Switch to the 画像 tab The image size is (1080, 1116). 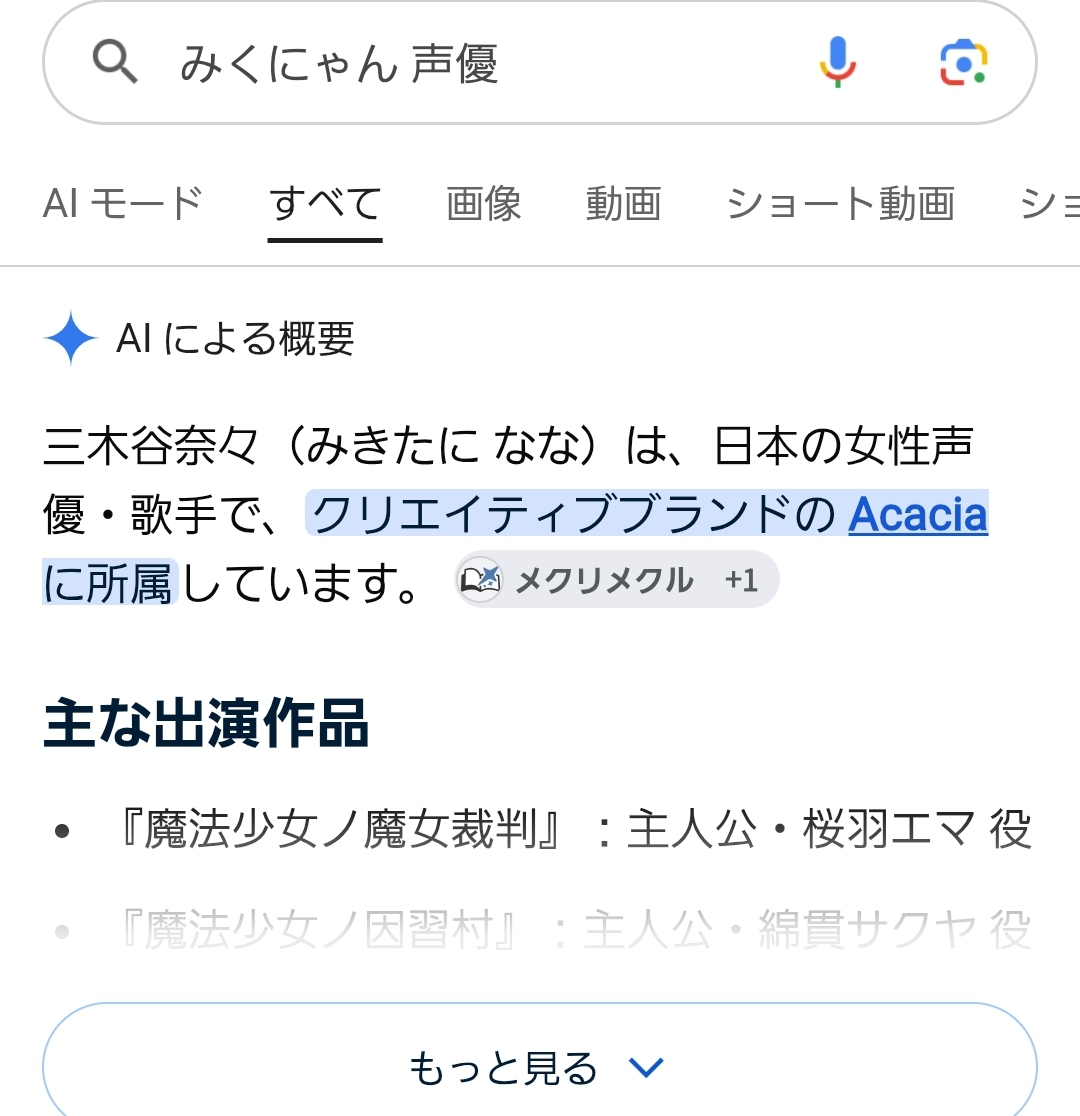483,204
